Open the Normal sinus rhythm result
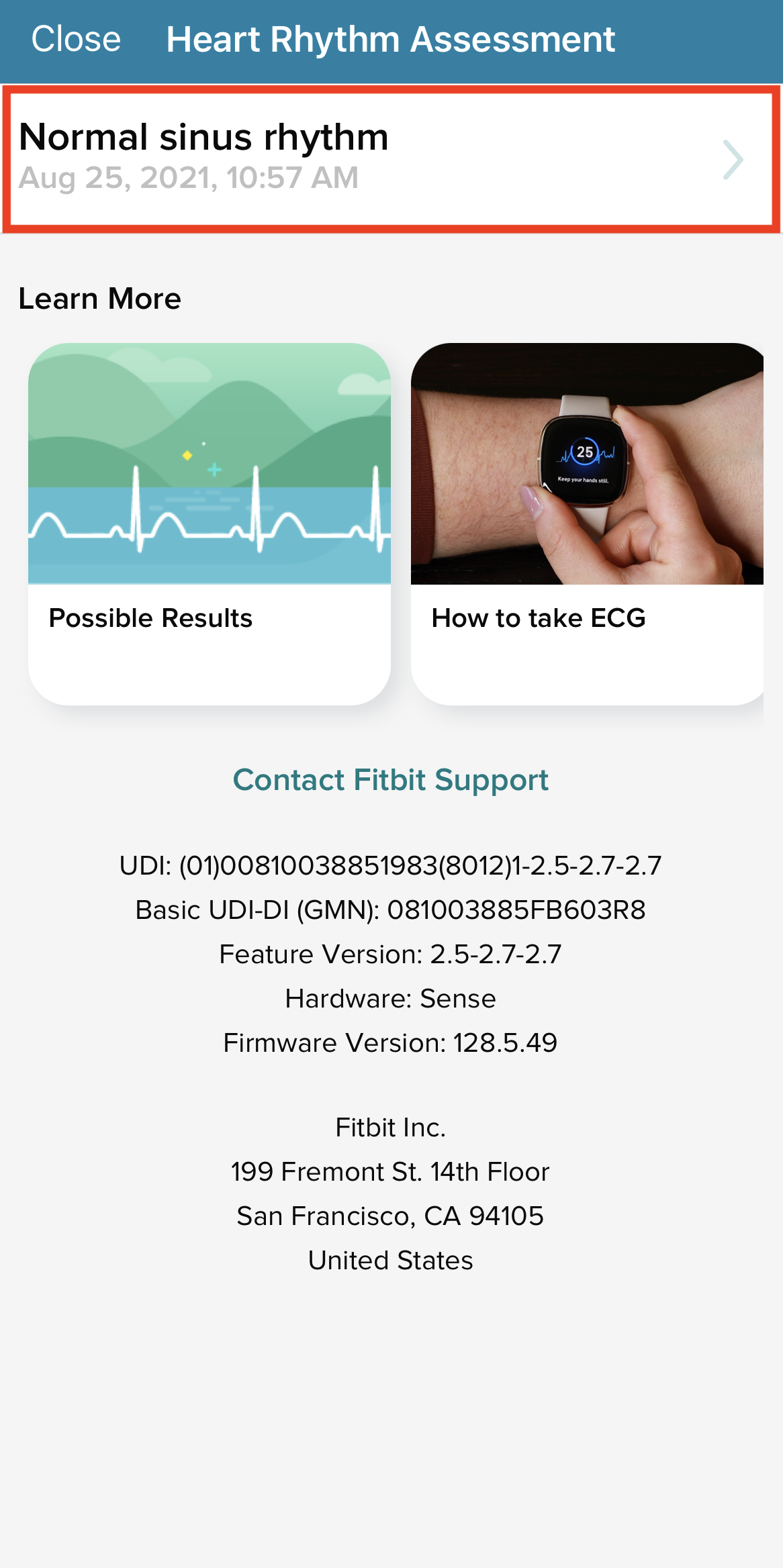The image size is (783, 1568). coord(391,159)
